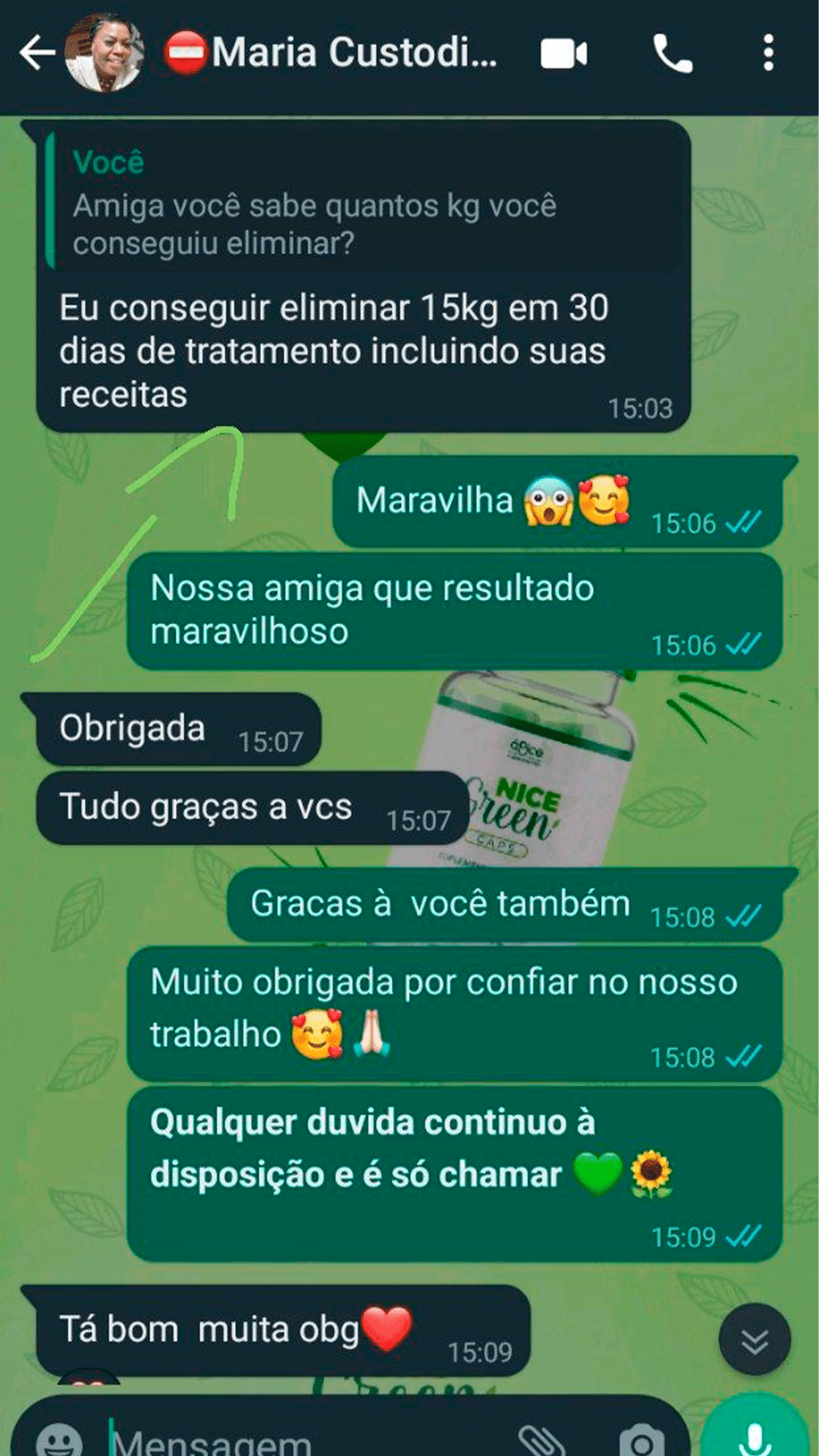Image resolution: width=819 pixels, height=1456 pixels.
Task: Go back to the chat list
Action: point(36,53)
